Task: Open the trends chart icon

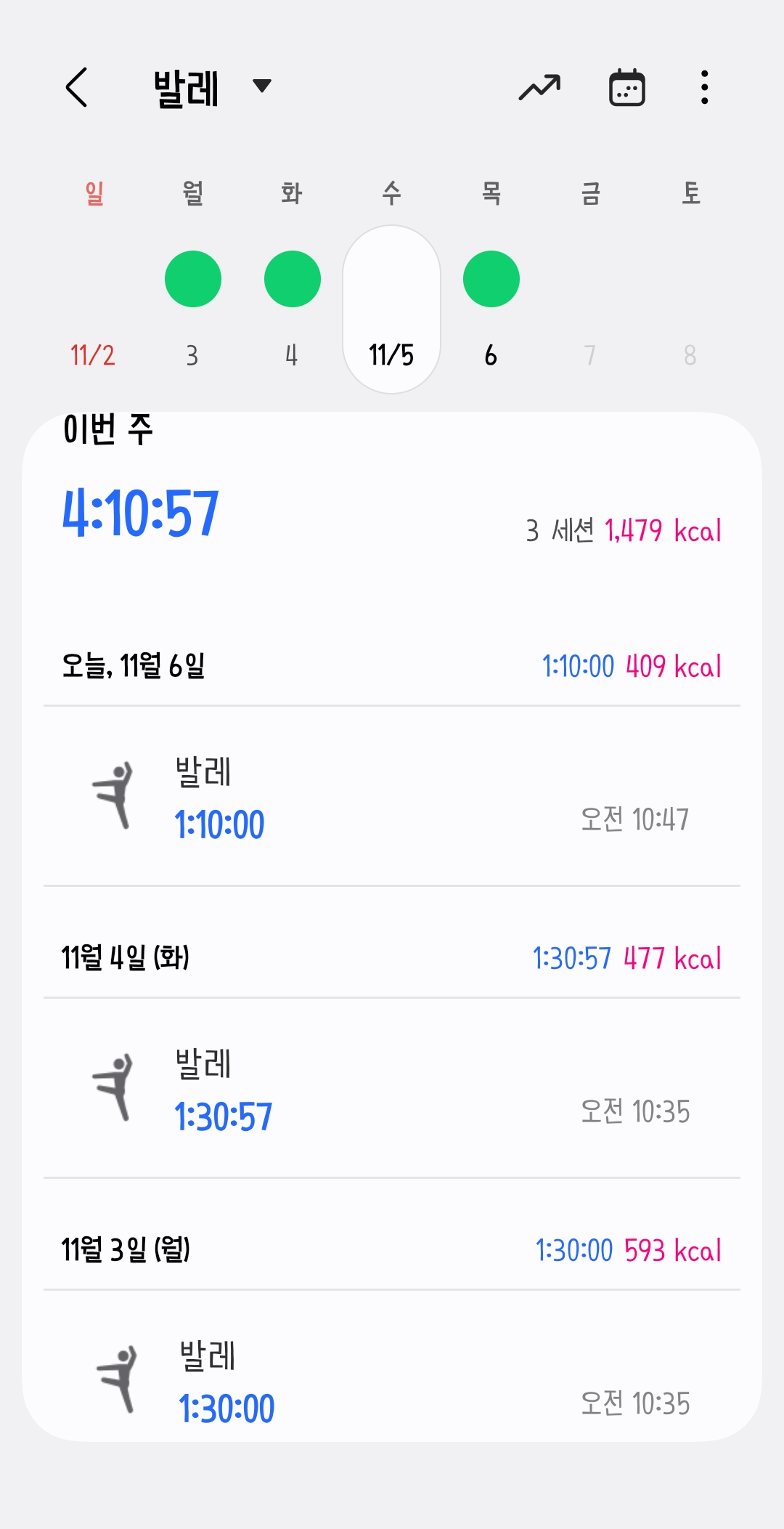Action: (539, 88)
